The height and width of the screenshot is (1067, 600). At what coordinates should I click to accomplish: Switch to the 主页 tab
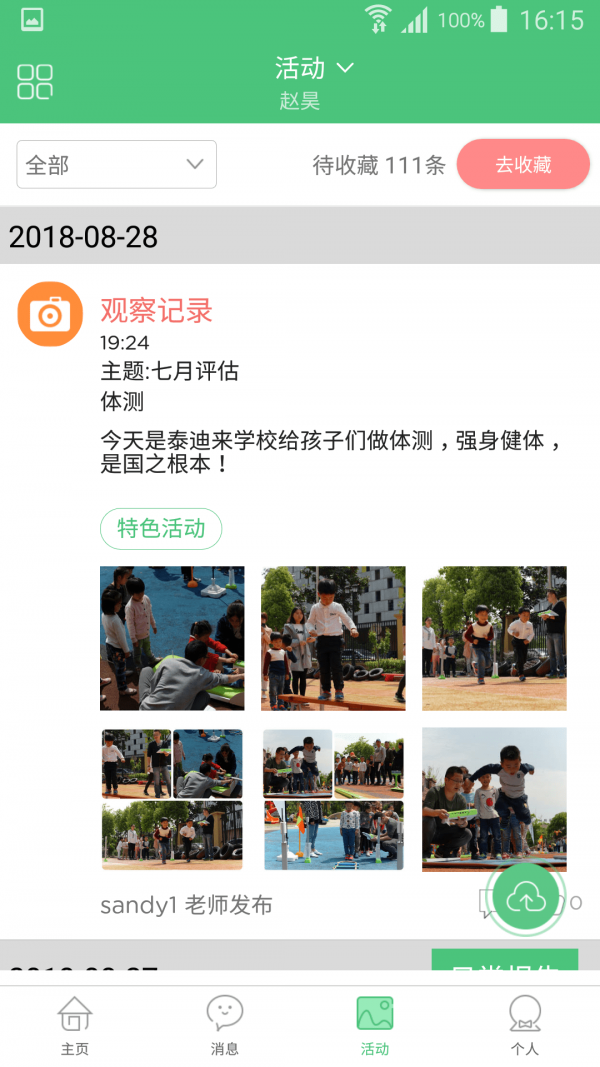pos(75,1024)
